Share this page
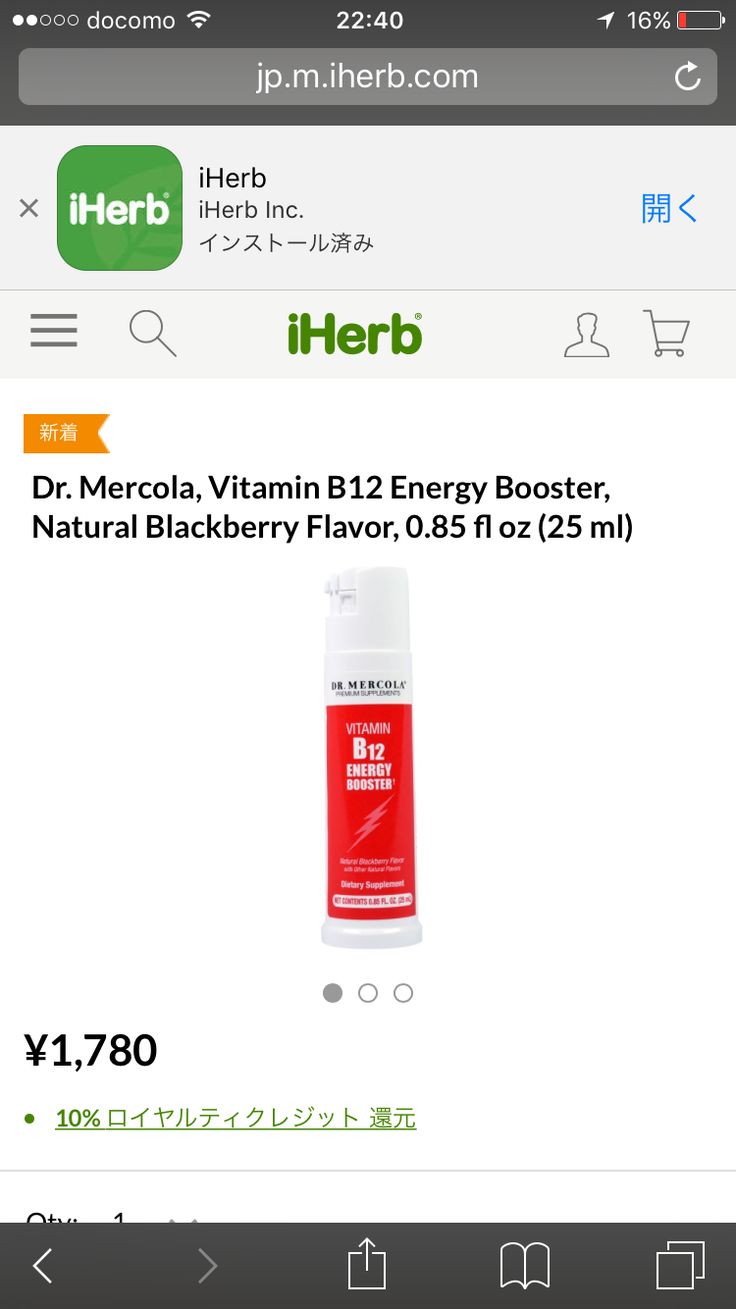 tap(367, 1264)
